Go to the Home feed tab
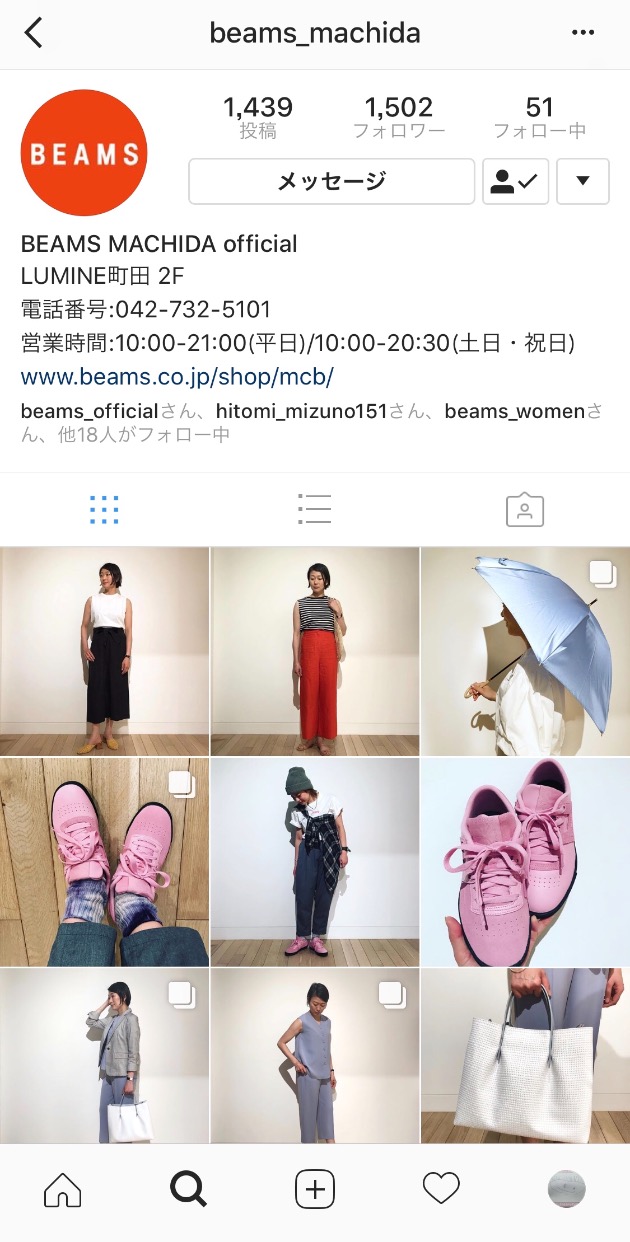The image size is (630, 1242). 63,1189
